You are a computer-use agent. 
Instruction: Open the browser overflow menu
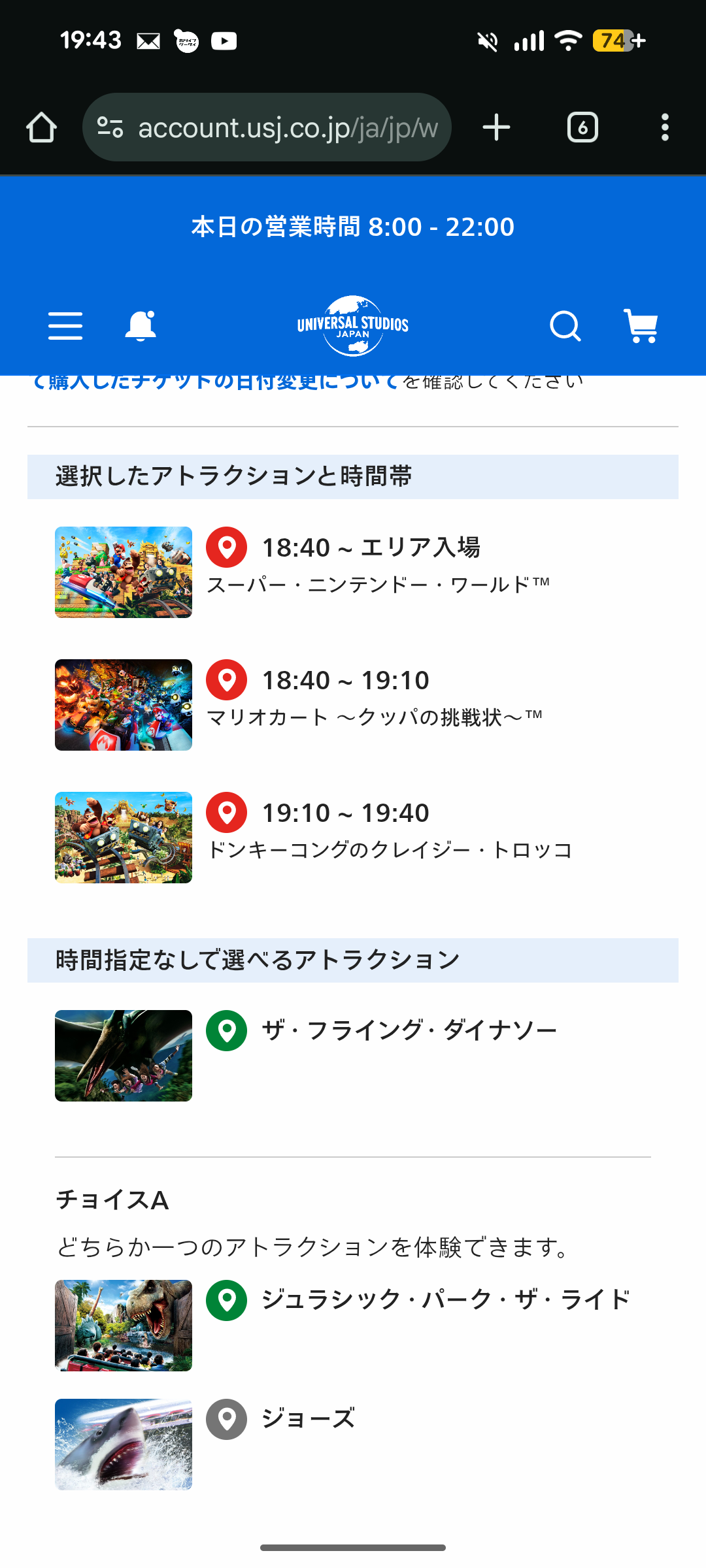(x=665, y=127)
